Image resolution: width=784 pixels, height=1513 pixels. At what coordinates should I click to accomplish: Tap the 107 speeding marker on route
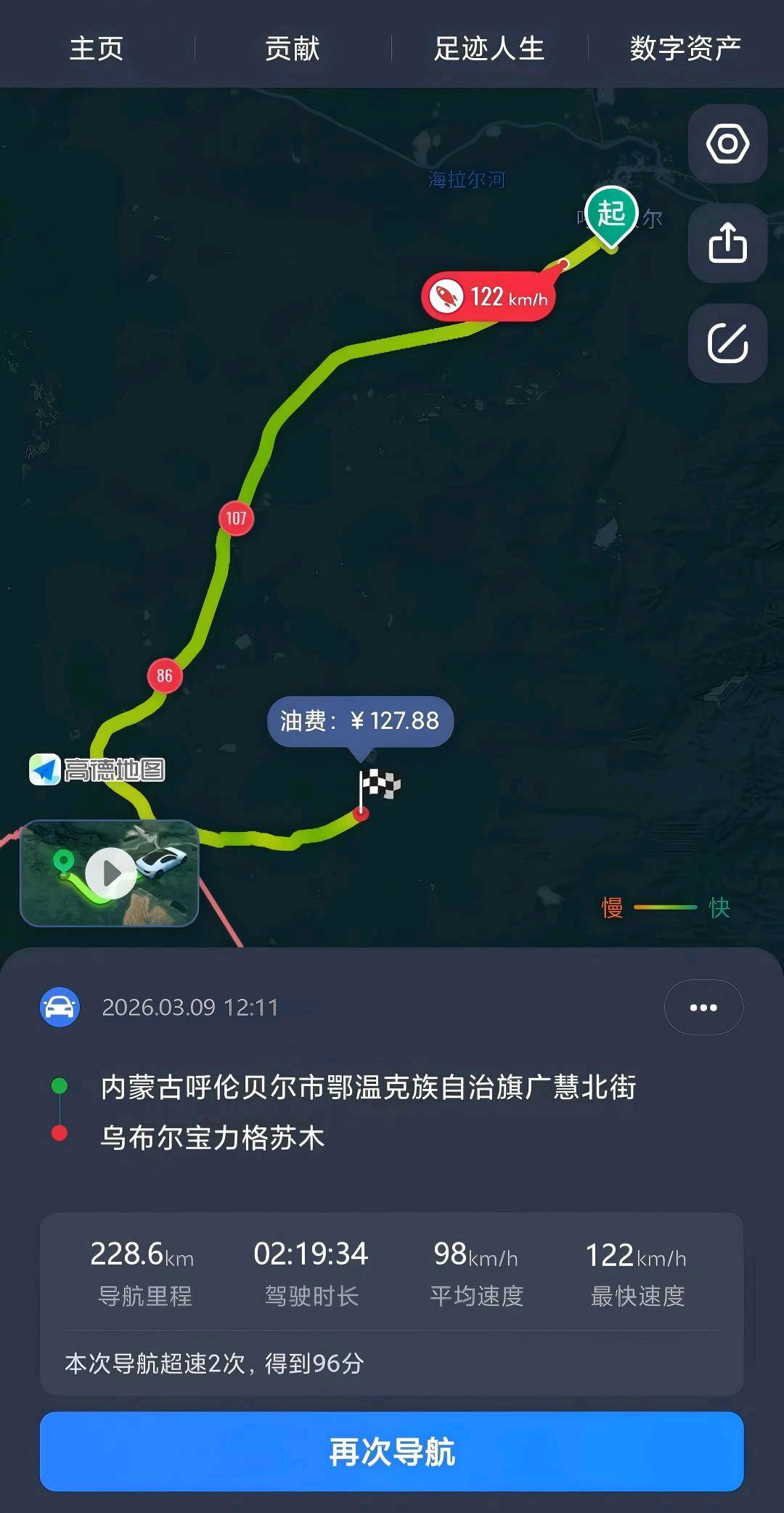coord(236,518)
